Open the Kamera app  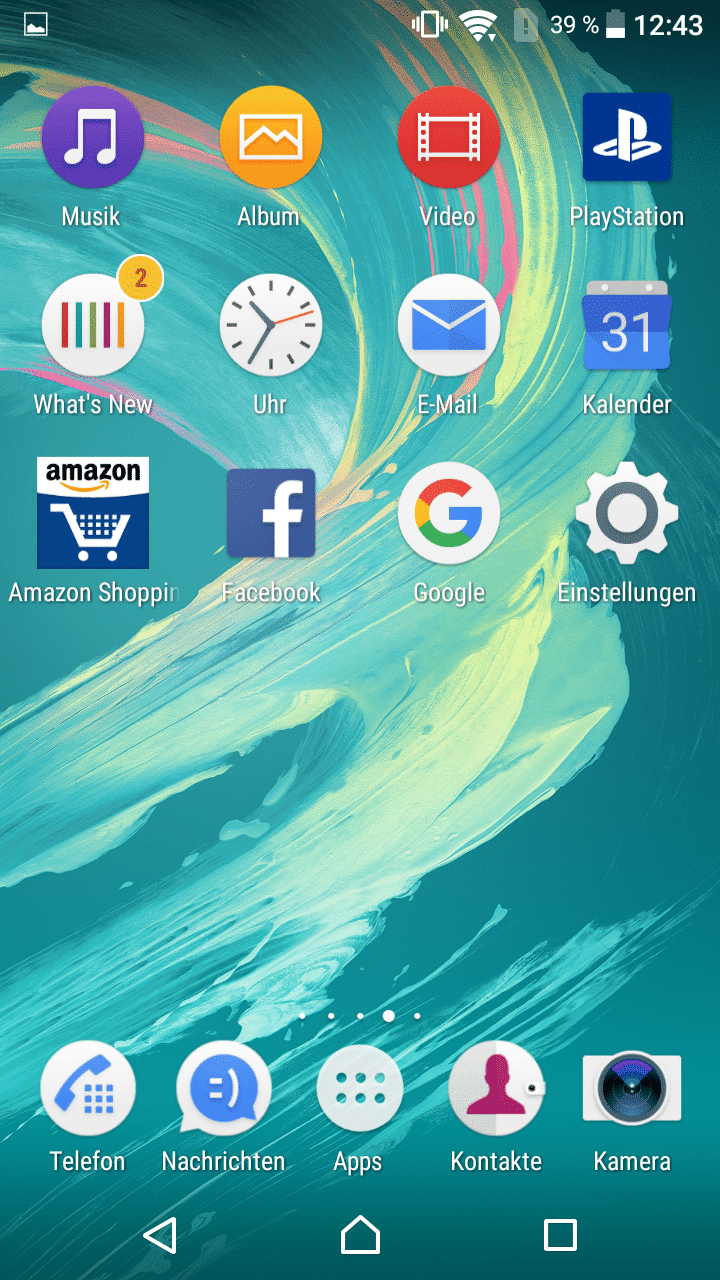click(x=632, y=1090)
